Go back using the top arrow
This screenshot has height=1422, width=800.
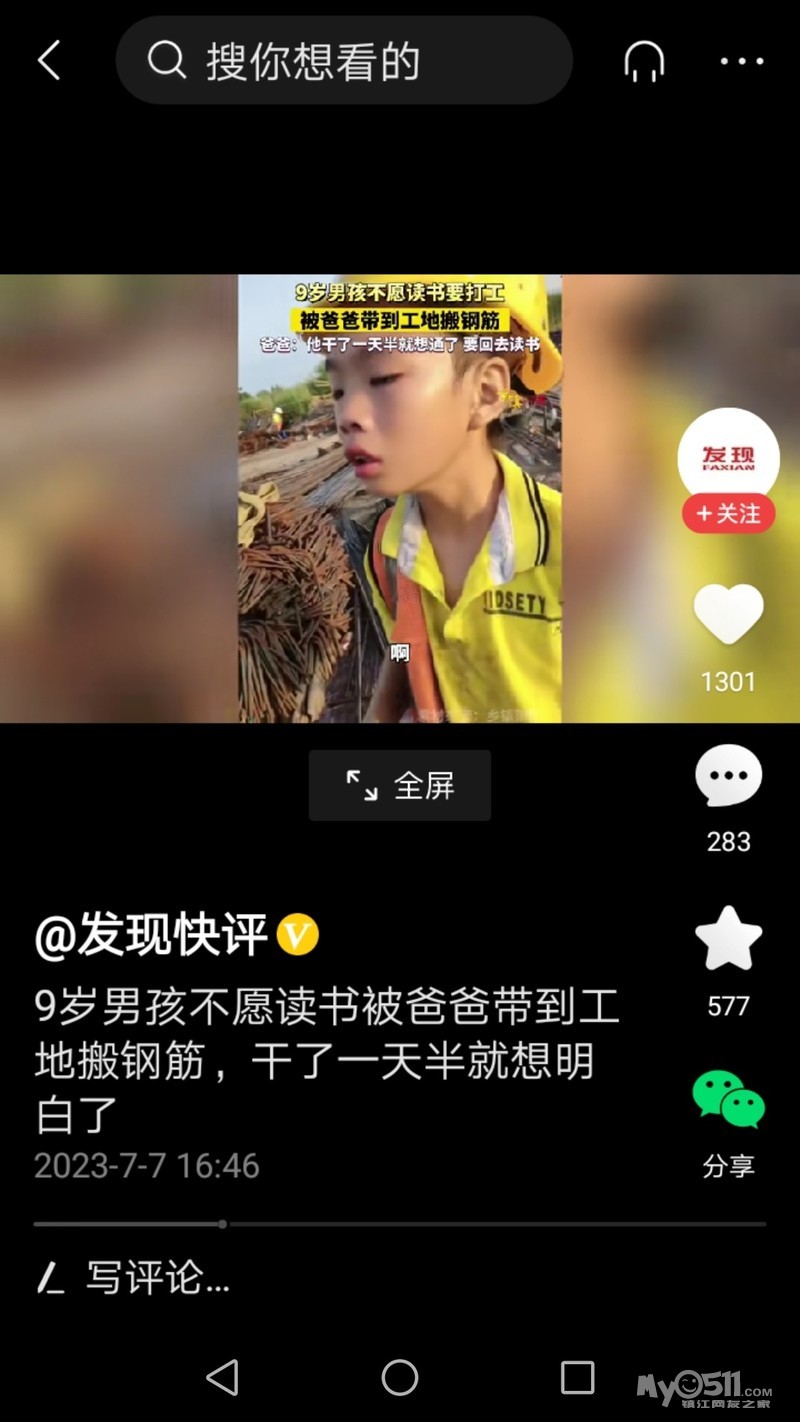coord(49,61)
